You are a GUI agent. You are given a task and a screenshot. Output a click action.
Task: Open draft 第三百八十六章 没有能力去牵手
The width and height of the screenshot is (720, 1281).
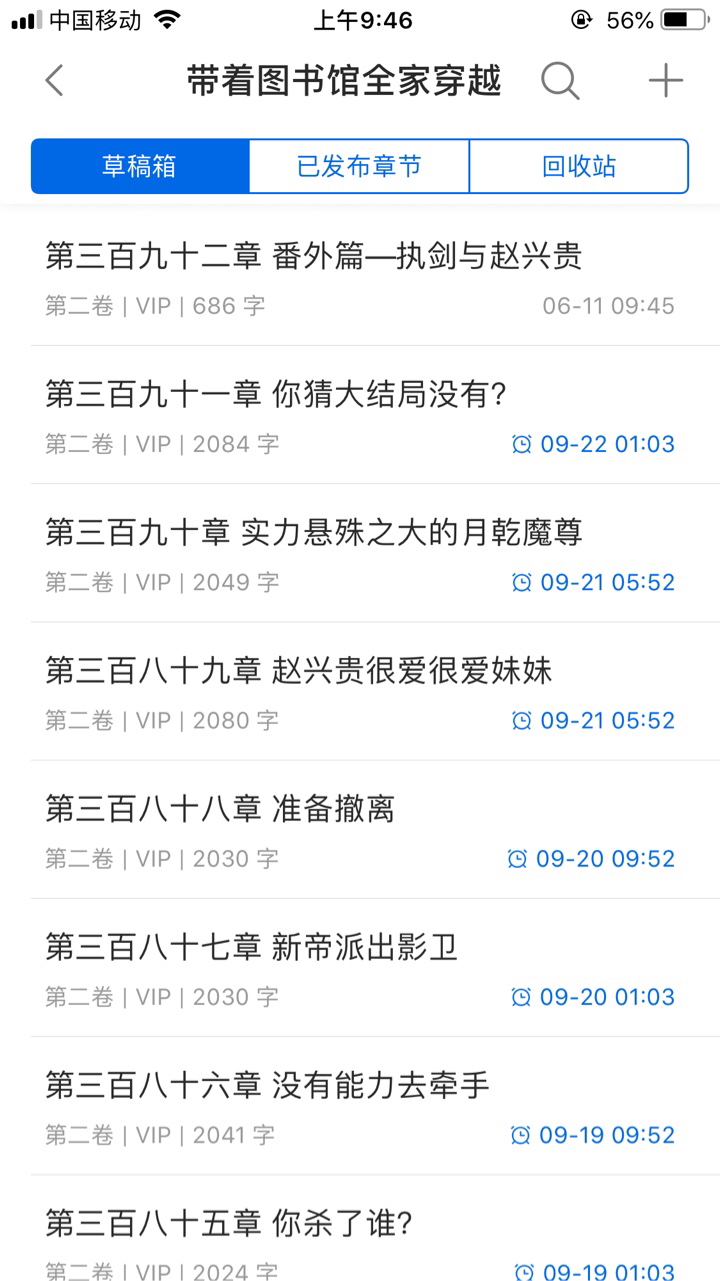(x=360, y=1105)
